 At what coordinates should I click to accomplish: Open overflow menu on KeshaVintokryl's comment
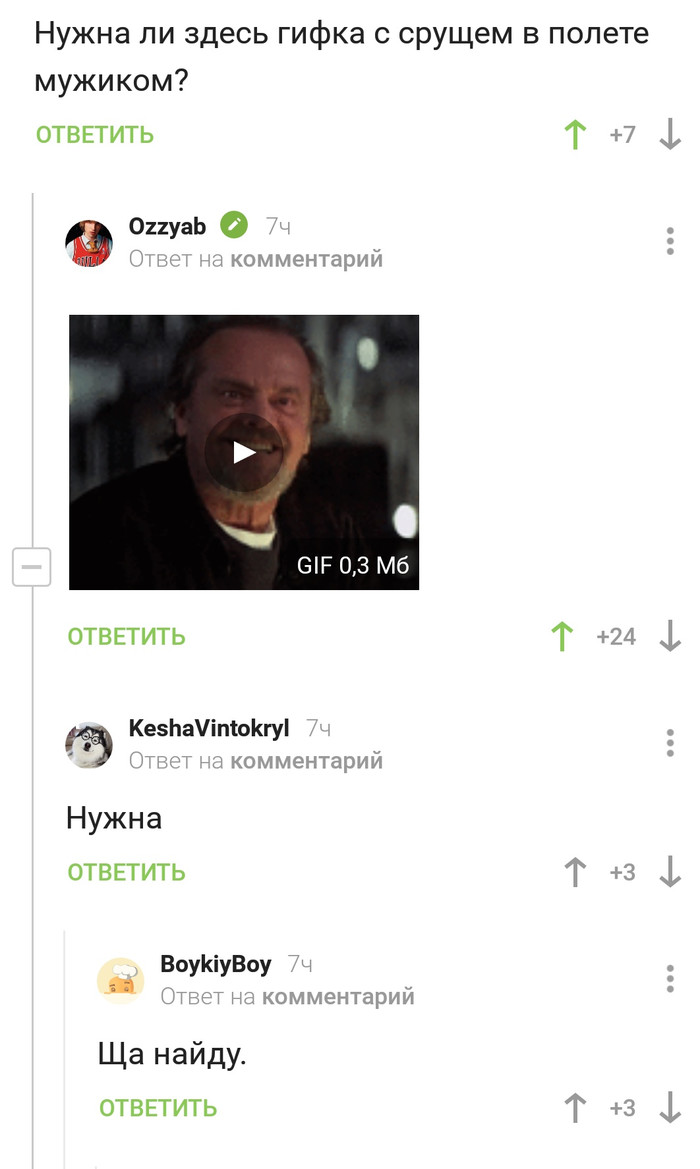[670, 743]
